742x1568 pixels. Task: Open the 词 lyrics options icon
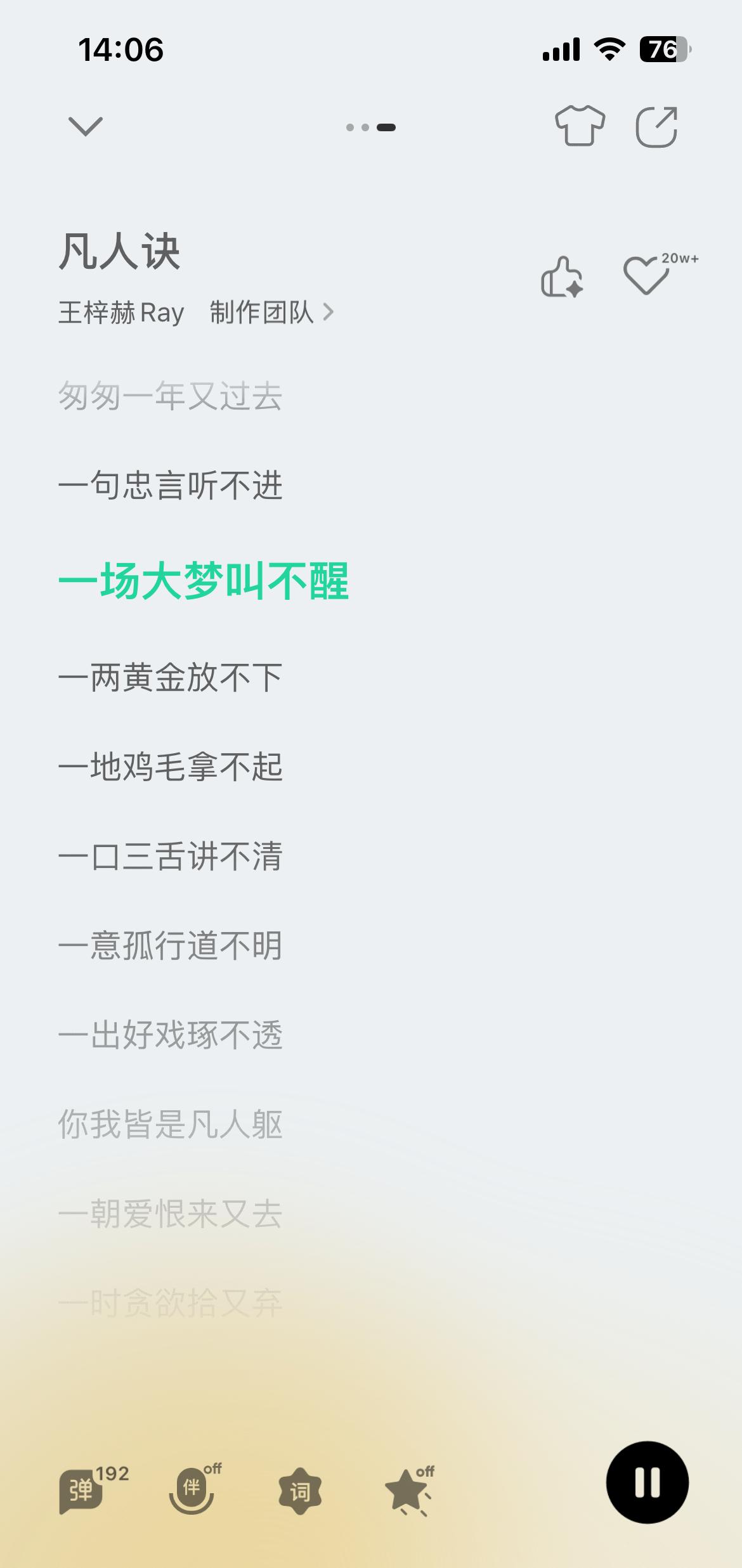(300, 1491)
